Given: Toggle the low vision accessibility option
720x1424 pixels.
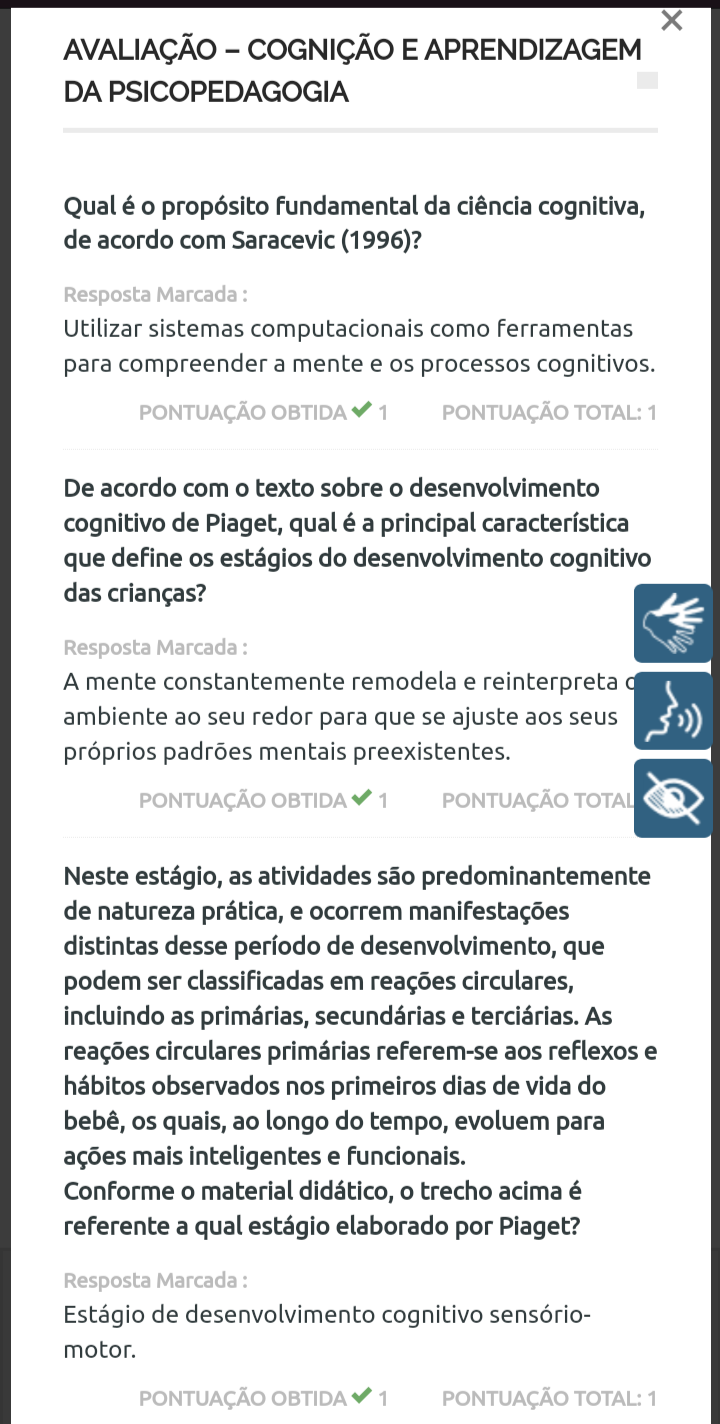Looking at the screenshot, I should (673, 798).
